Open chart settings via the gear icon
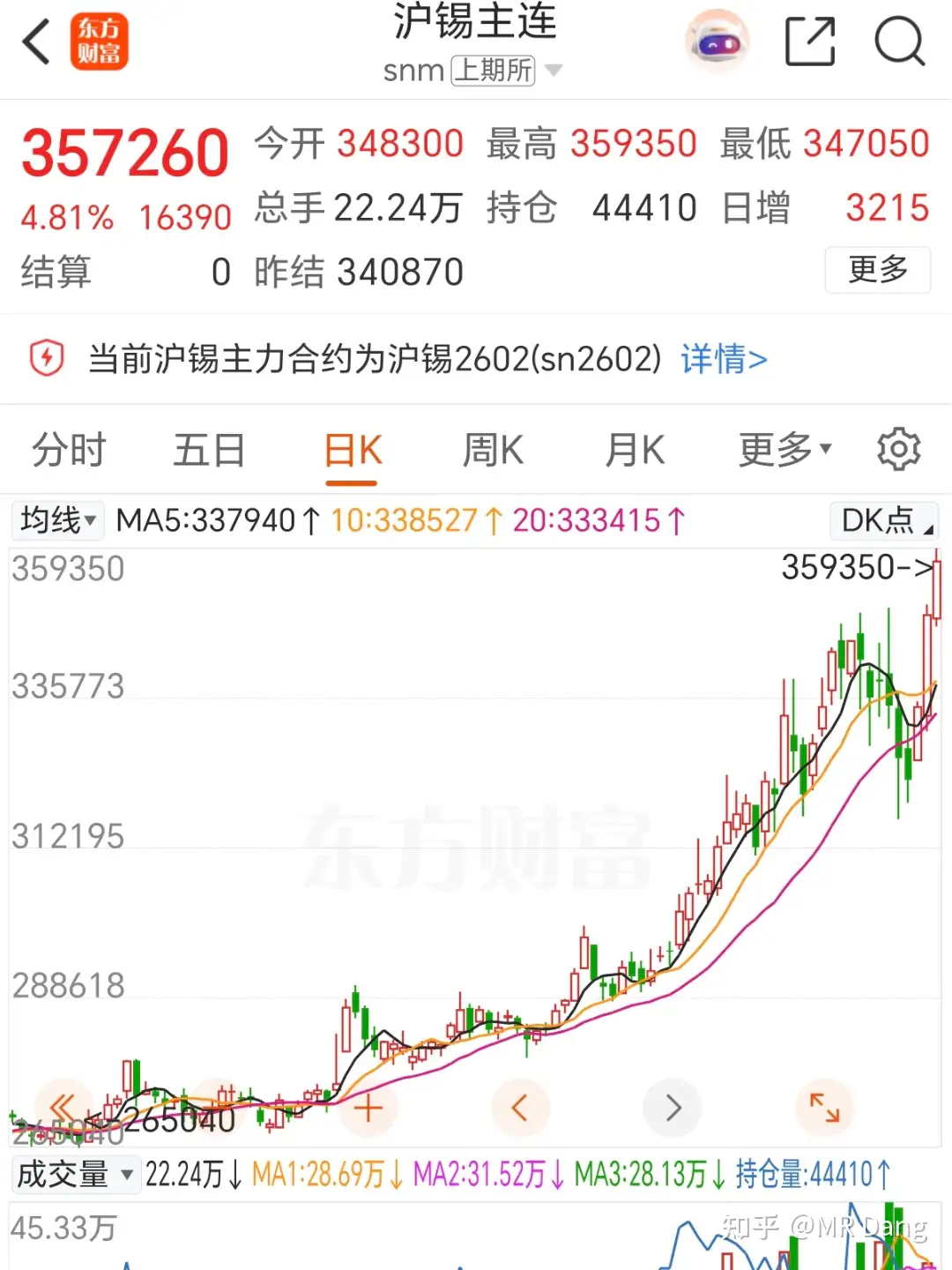The height and width of the screenshot is (1270, 952). point(899,449)
